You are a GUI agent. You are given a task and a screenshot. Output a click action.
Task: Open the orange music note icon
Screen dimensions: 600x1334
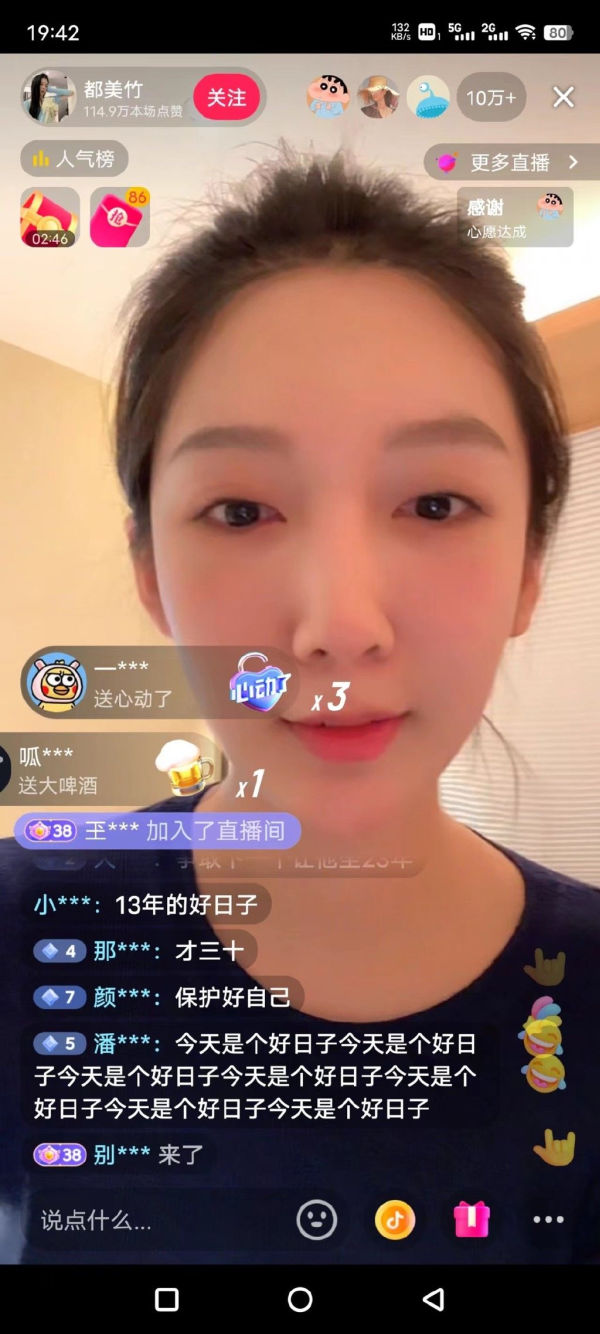point(395,1220)
